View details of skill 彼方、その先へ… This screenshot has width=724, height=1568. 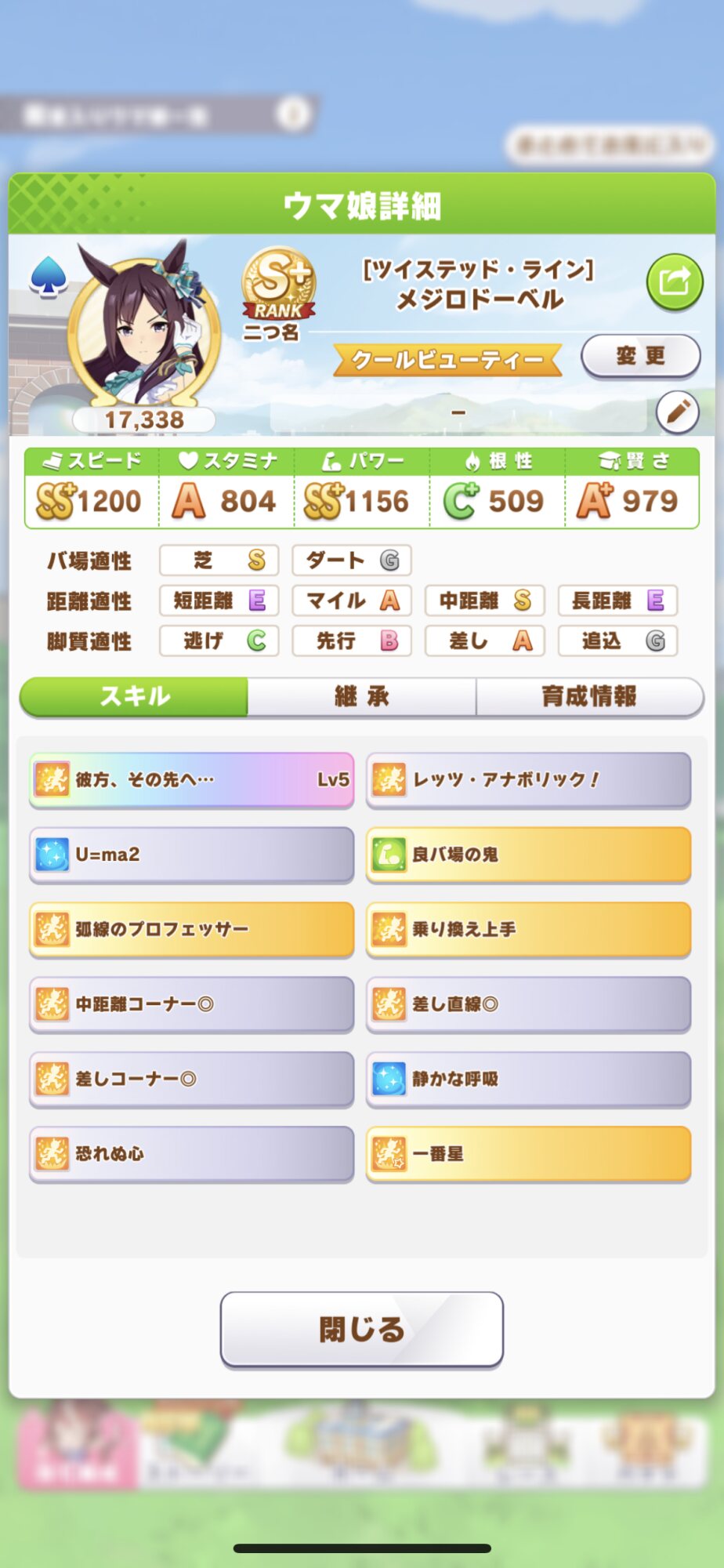191,779
